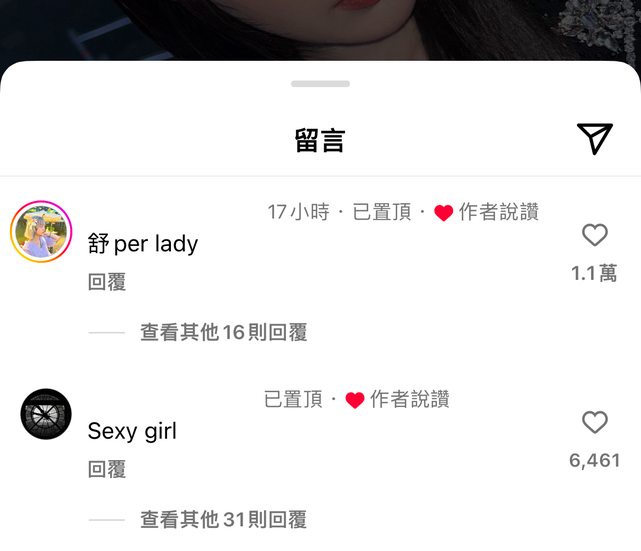Like the "Sexy girl" comment

[594, 423]
